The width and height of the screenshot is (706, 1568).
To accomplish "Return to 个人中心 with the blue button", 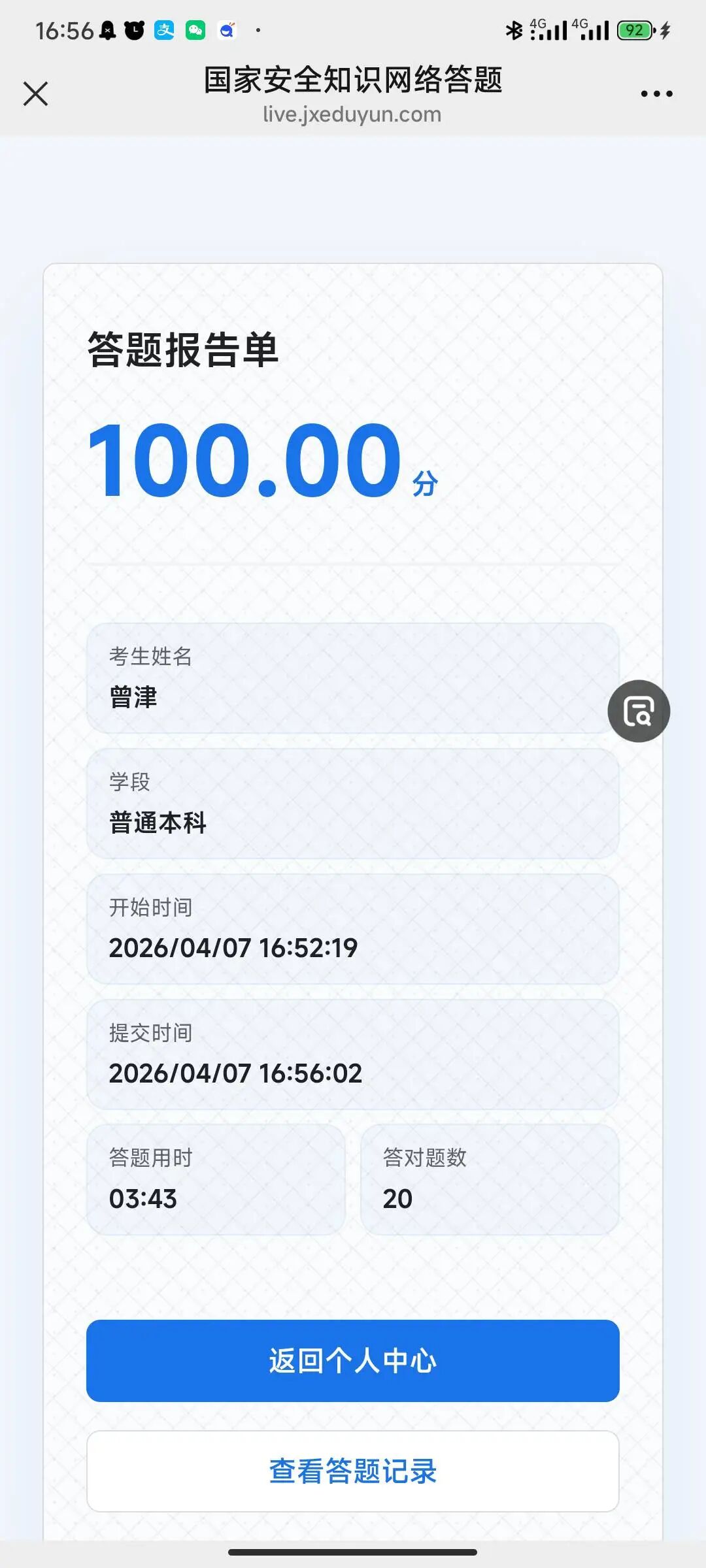I will pos(353,1360).
